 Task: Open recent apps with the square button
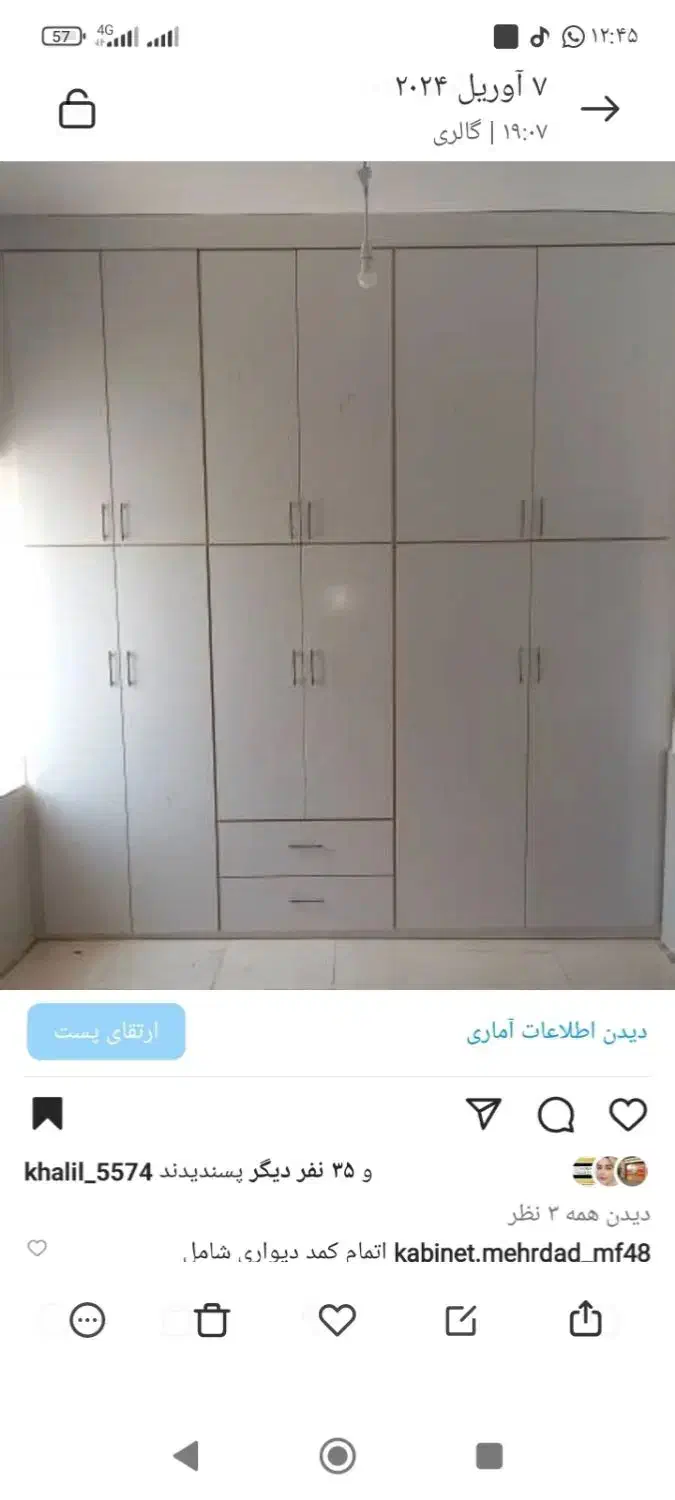tap(489, 1456)
